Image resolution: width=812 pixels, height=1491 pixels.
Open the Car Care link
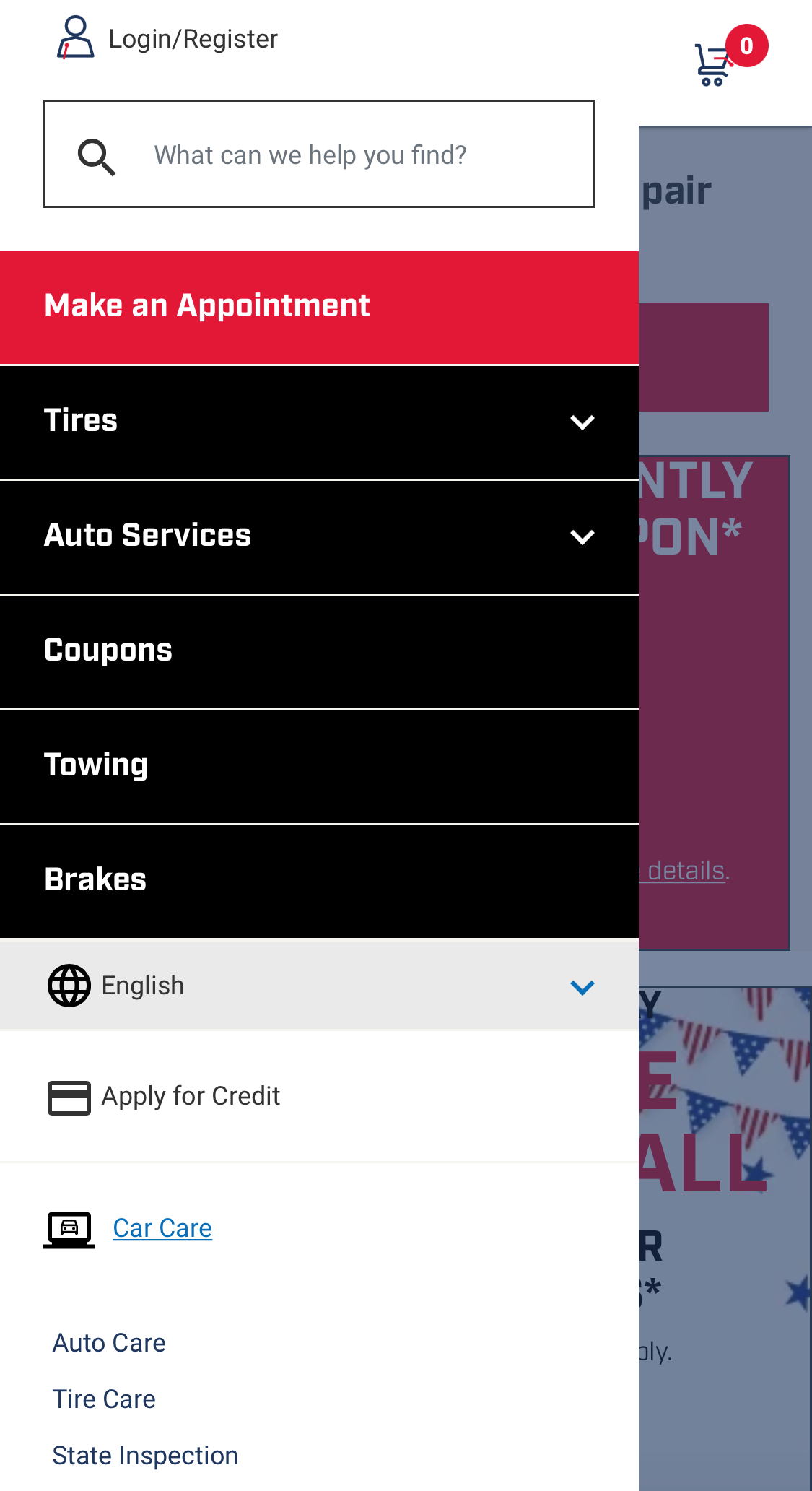(x=162, y=1227)
